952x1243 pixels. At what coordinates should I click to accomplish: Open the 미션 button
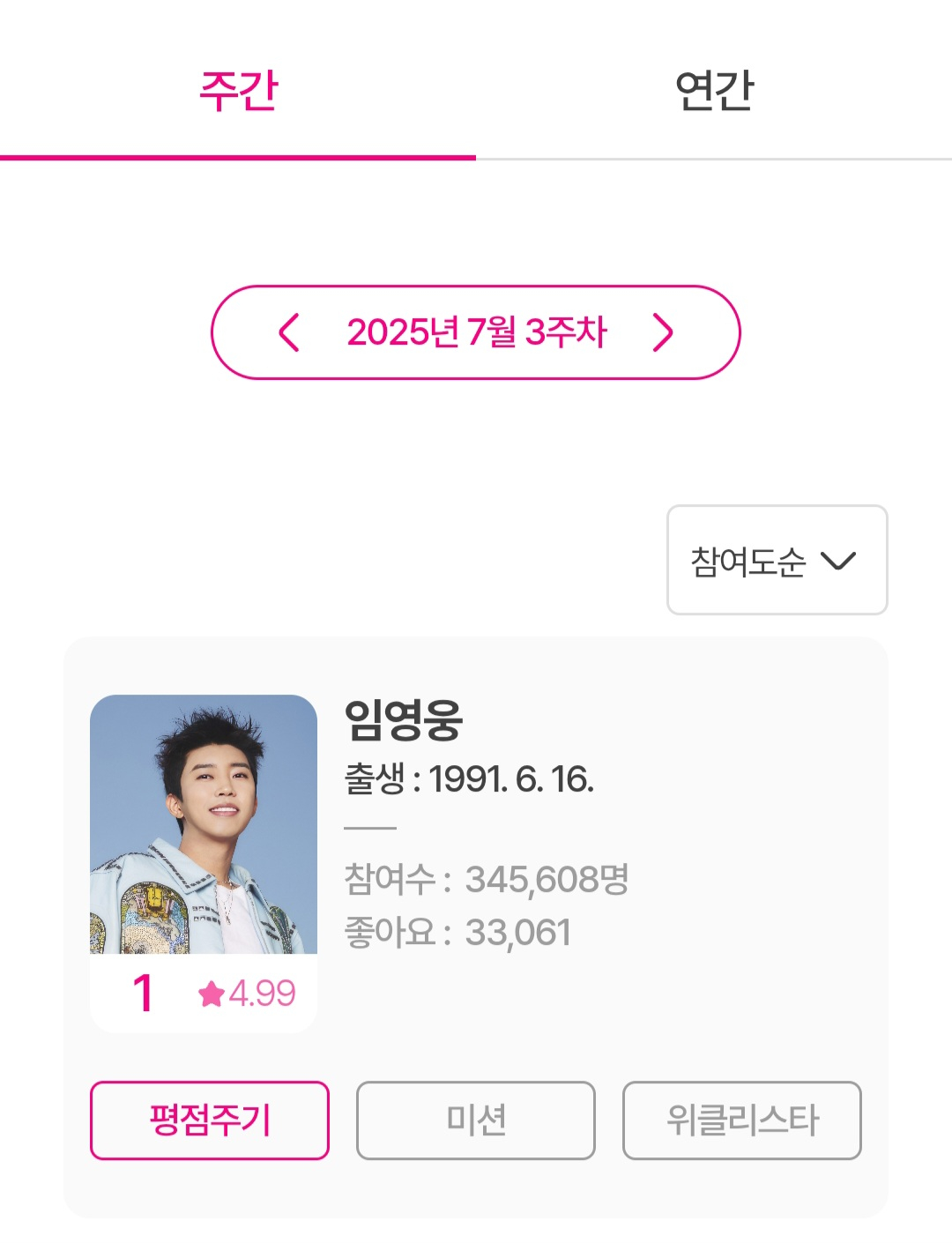point(476,1120)
